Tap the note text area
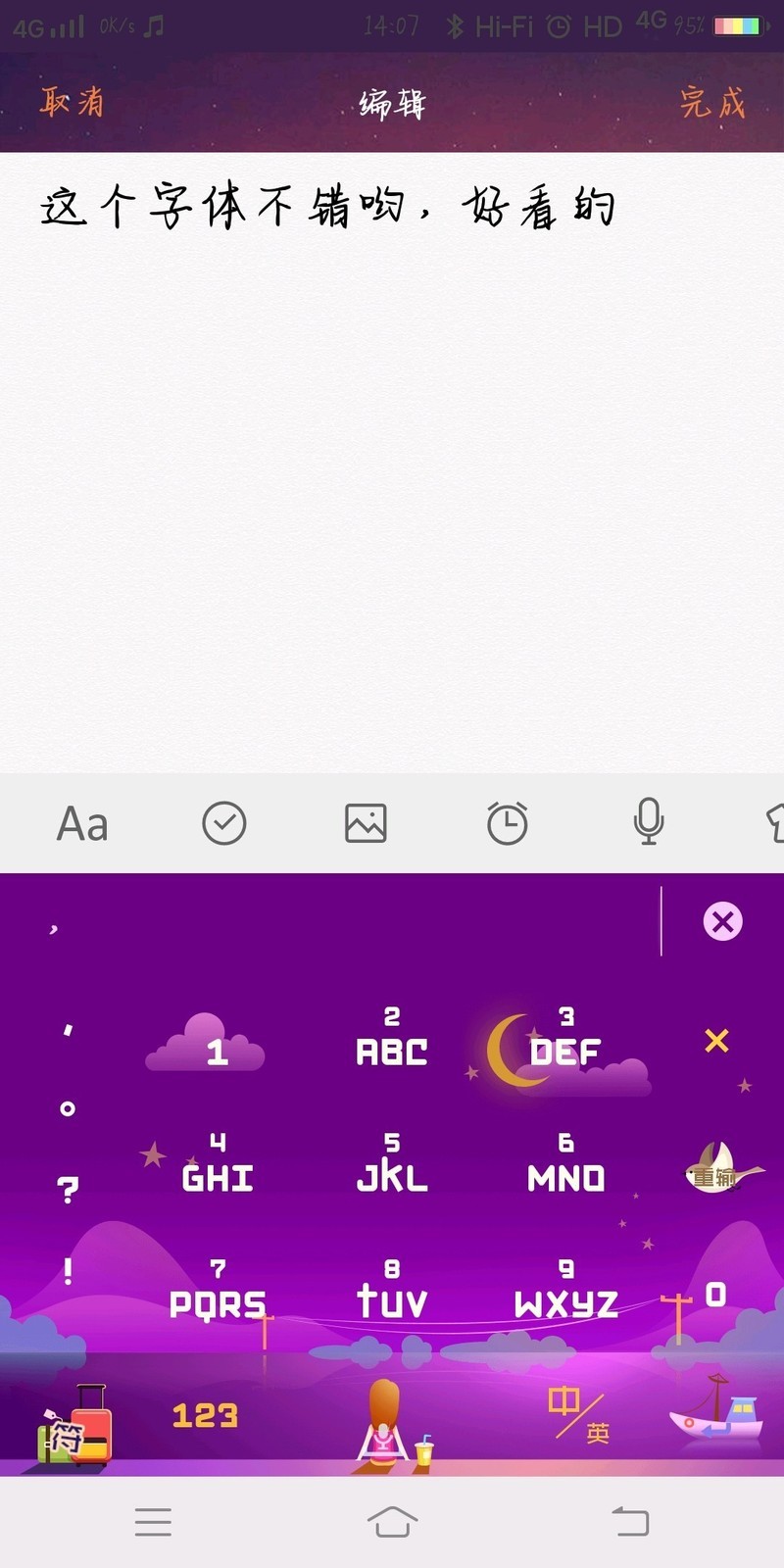The image size is (784, 1568). pyautogui.click(x=392, y=441)
